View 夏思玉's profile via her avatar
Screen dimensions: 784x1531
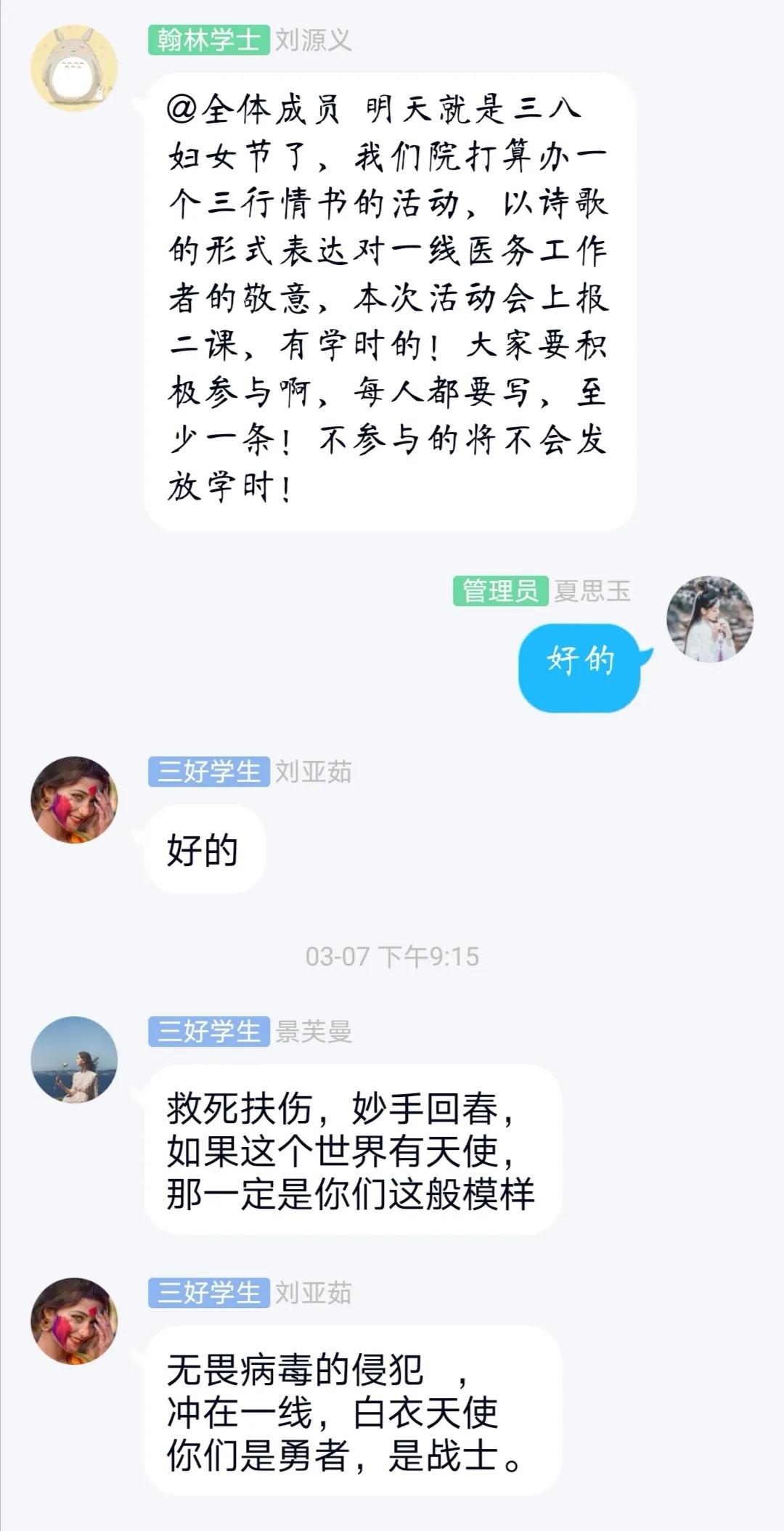tap(709, 618)
